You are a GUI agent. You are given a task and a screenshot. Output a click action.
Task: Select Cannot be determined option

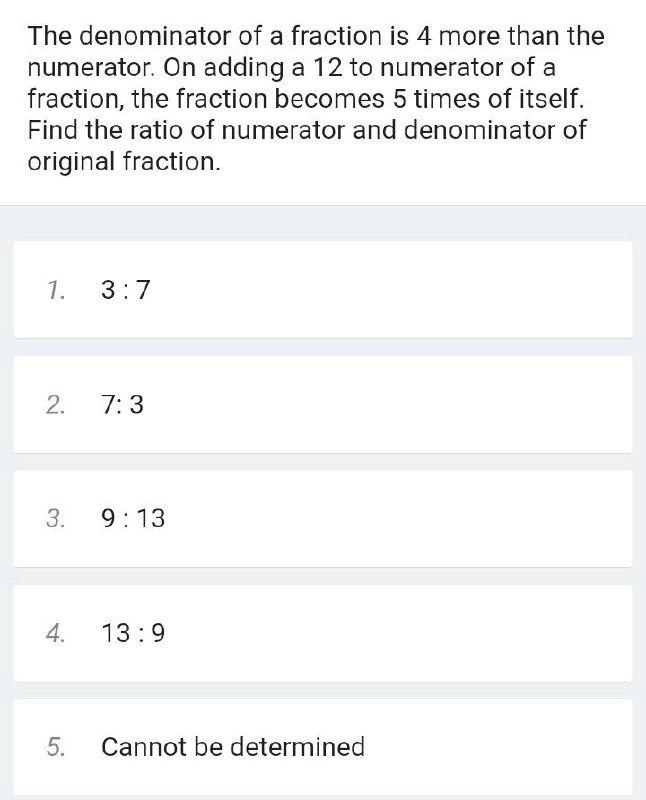[322, 746]
